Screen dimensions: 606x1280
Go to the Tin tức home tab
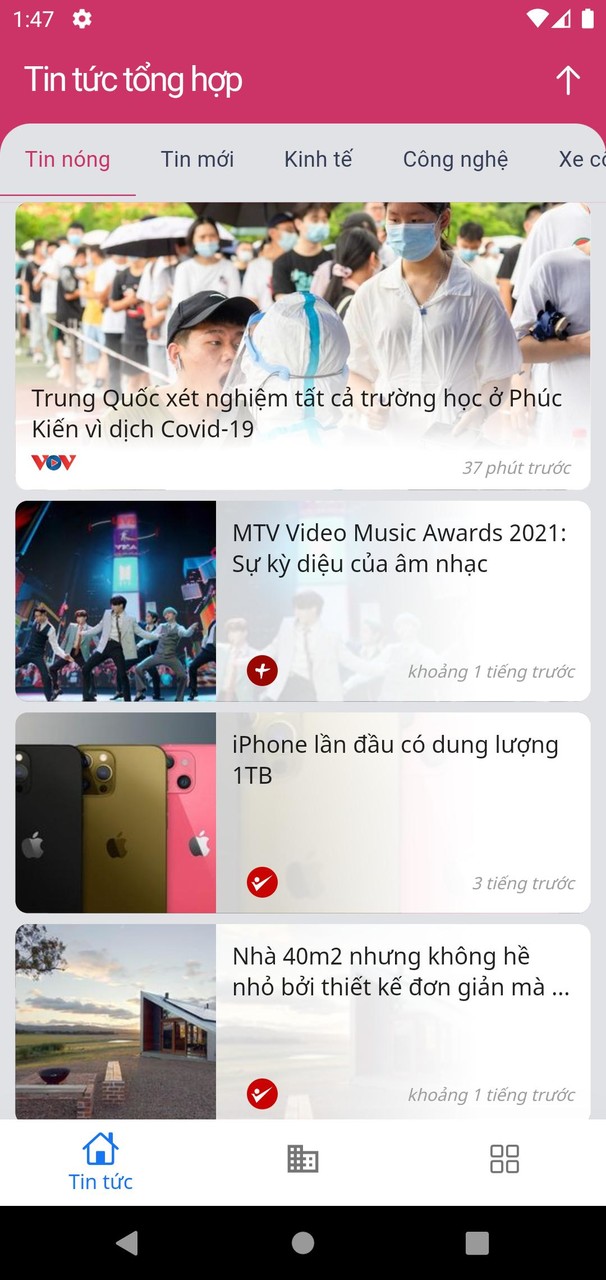pyautogui.click(x=100, y=1162)
